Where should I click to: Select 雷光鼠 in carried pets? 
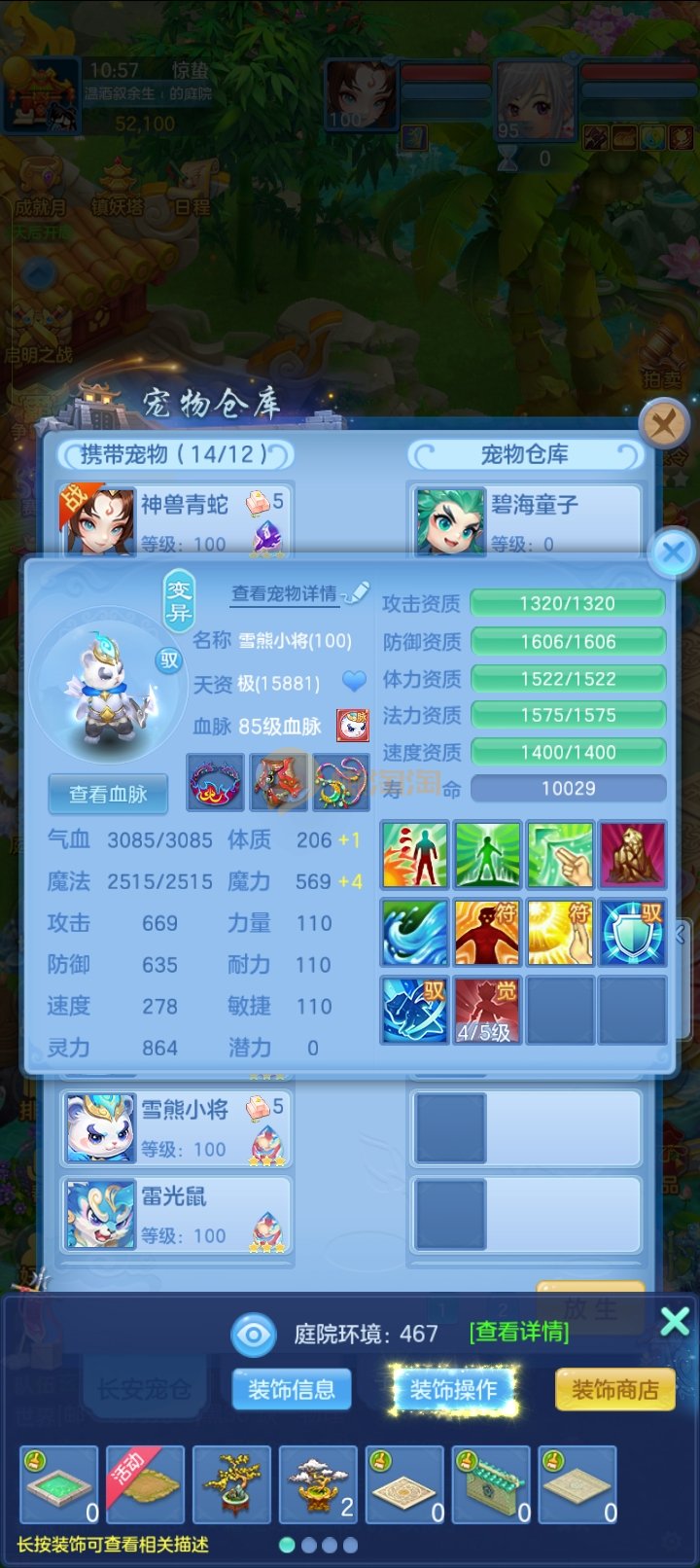pyautogui.click(x=176, y=1214)
